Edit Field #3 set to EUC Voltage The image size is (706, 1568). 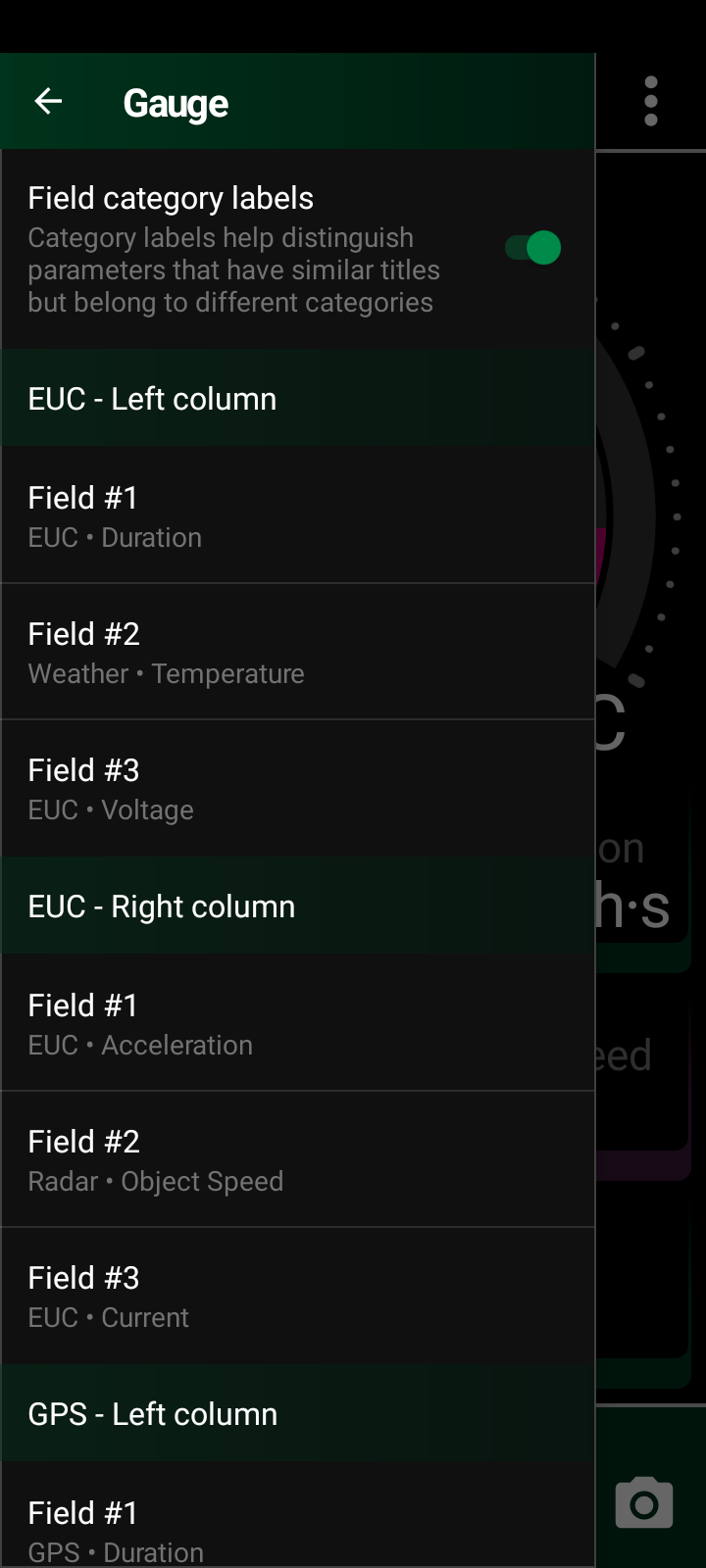point(298,788)
